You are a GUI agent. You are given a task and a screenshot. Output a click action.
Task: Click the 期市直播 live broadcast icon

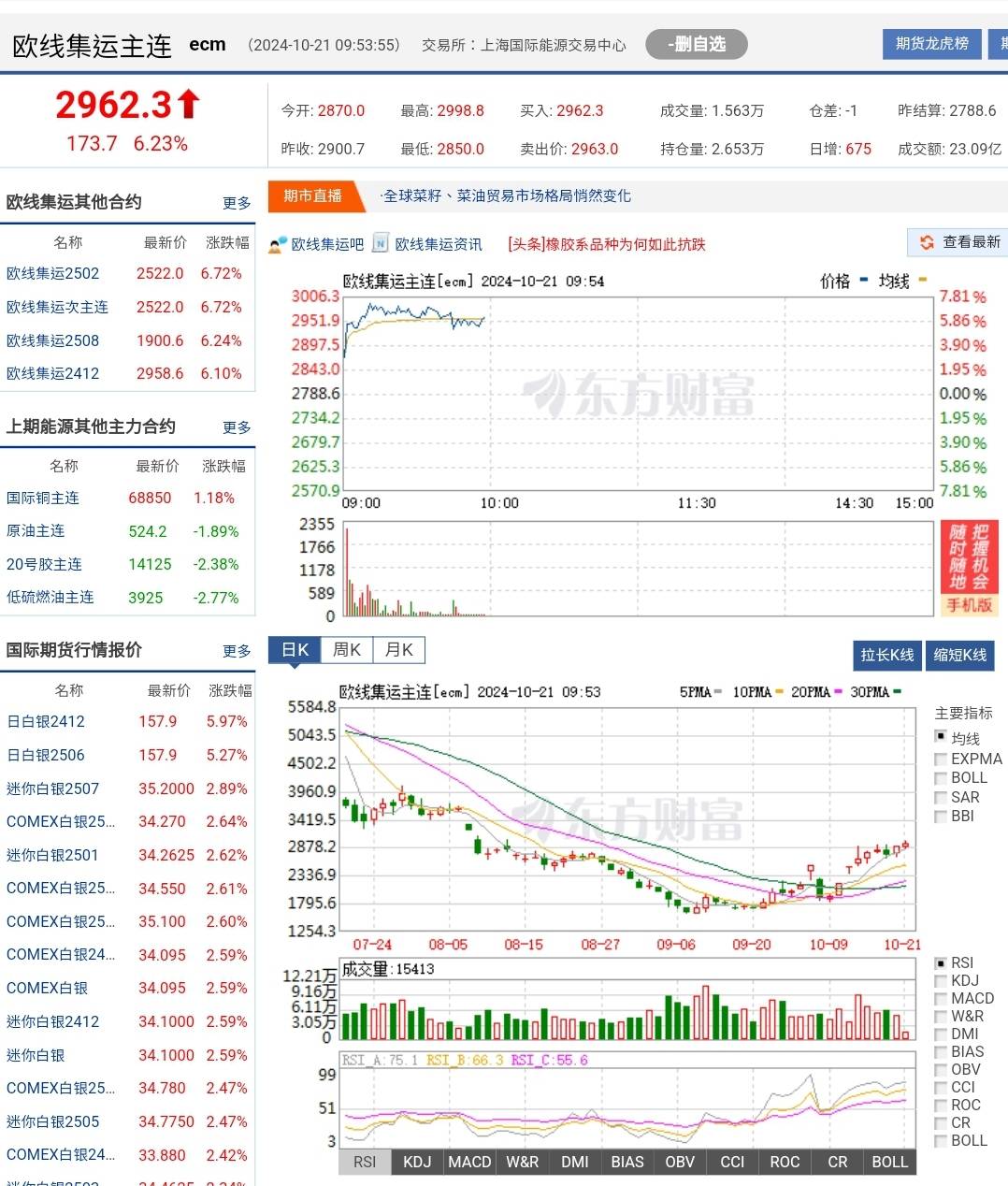tap(316, 196)
